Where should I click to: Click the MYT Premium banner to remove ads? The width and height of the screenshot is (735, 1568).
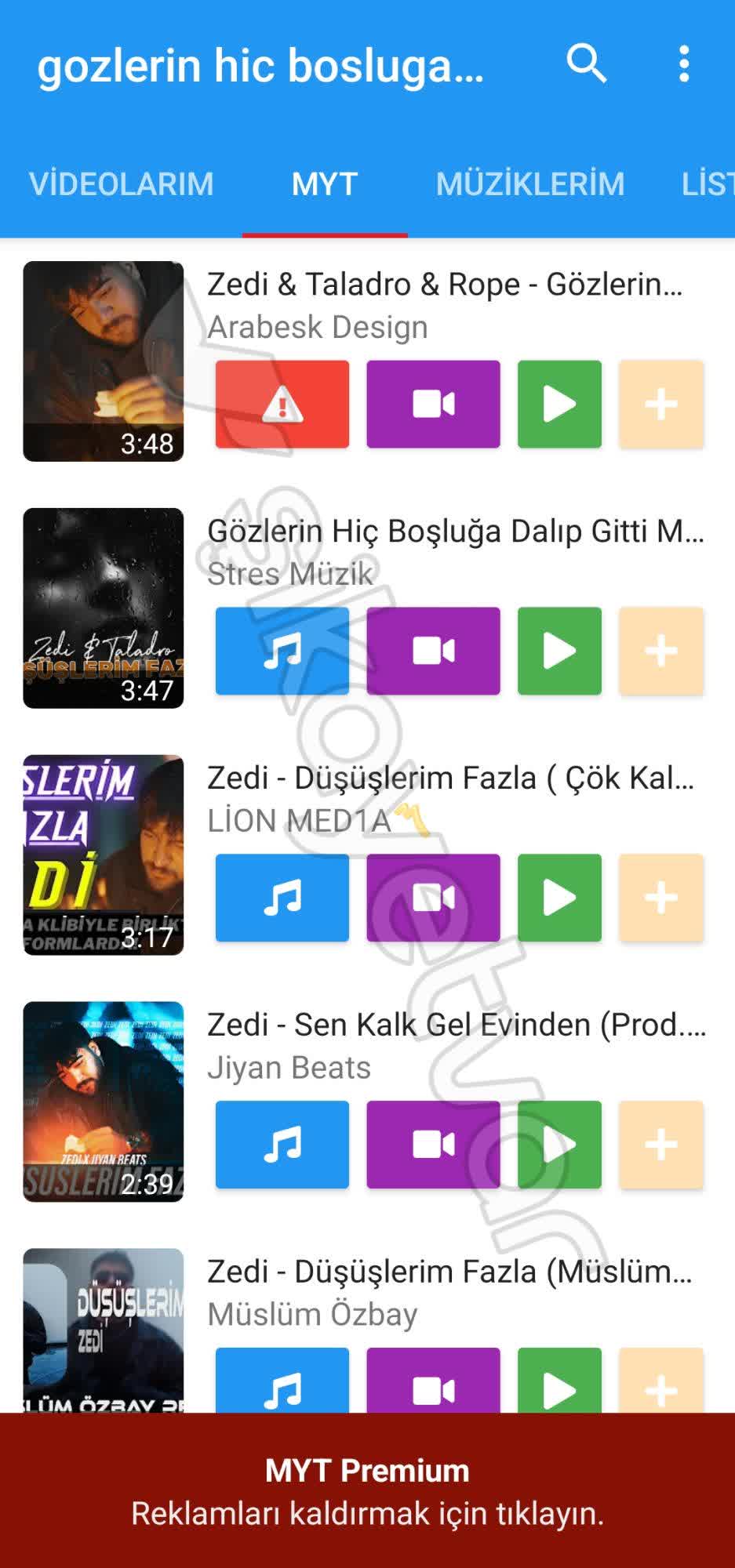coord(367,1511)
